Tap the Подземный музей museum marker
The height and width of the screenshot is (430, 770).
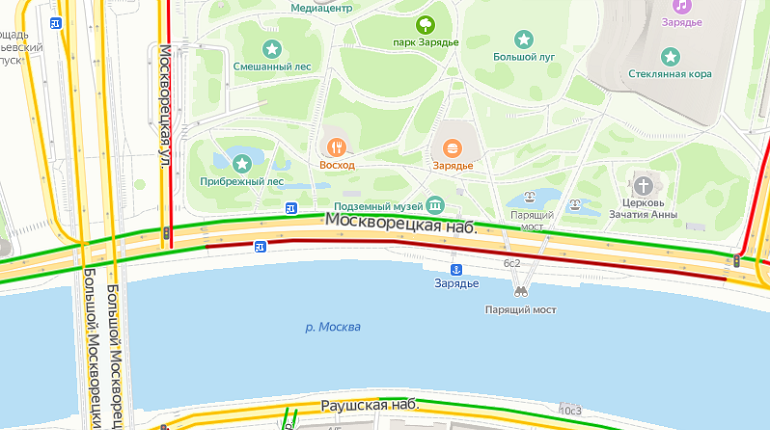(435, 205)
